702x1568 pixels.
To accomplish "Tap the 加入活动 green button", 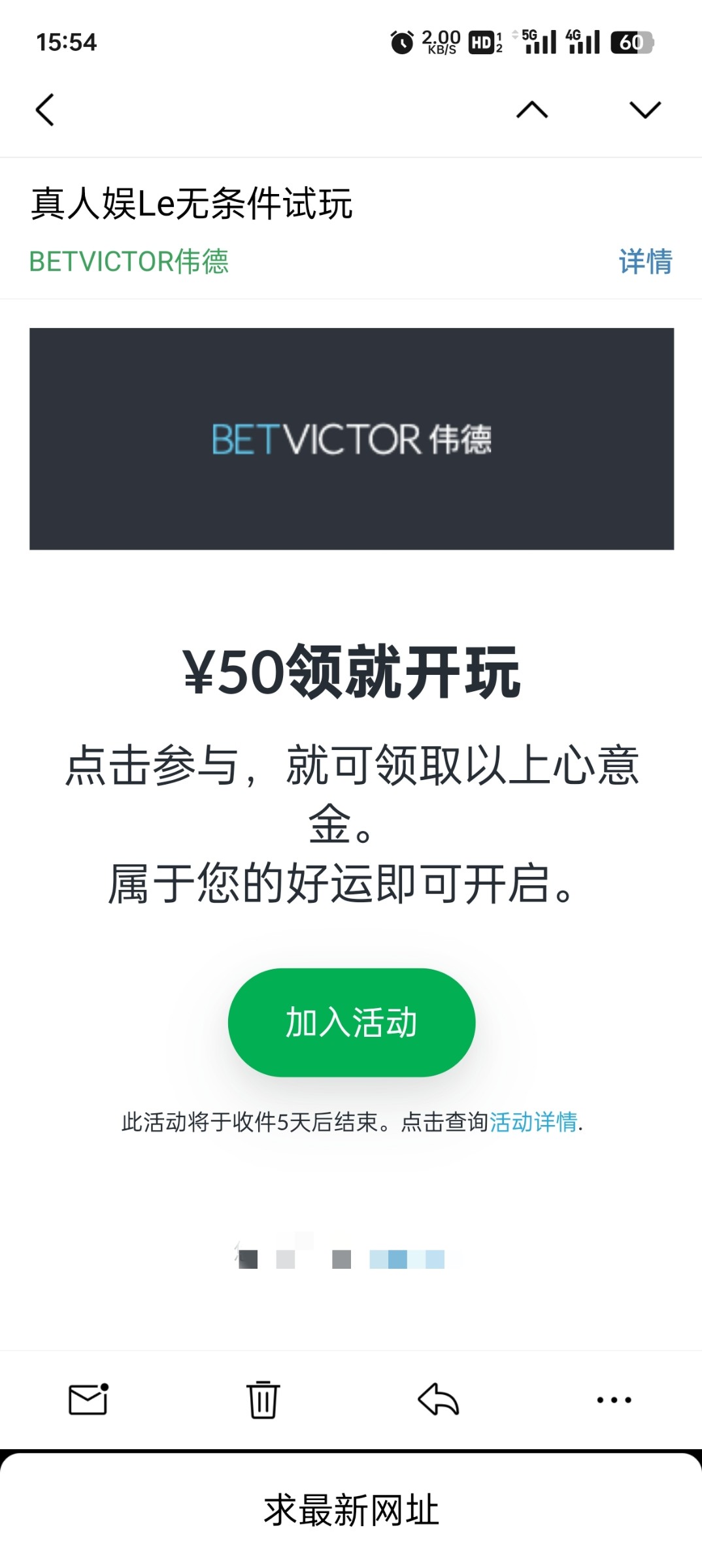I will 351,1022.
